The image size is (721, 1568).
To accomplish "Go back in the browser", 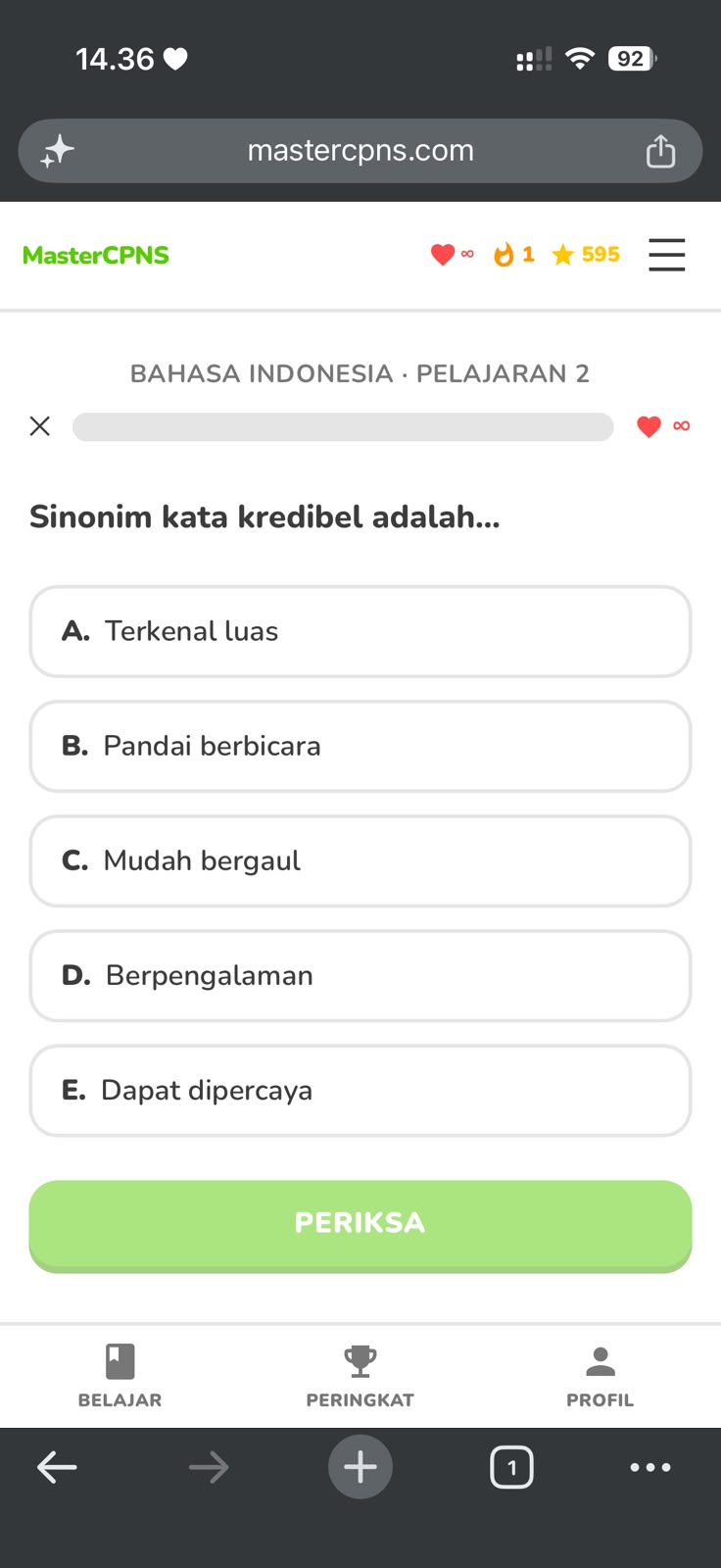I will click(57, 1467).
